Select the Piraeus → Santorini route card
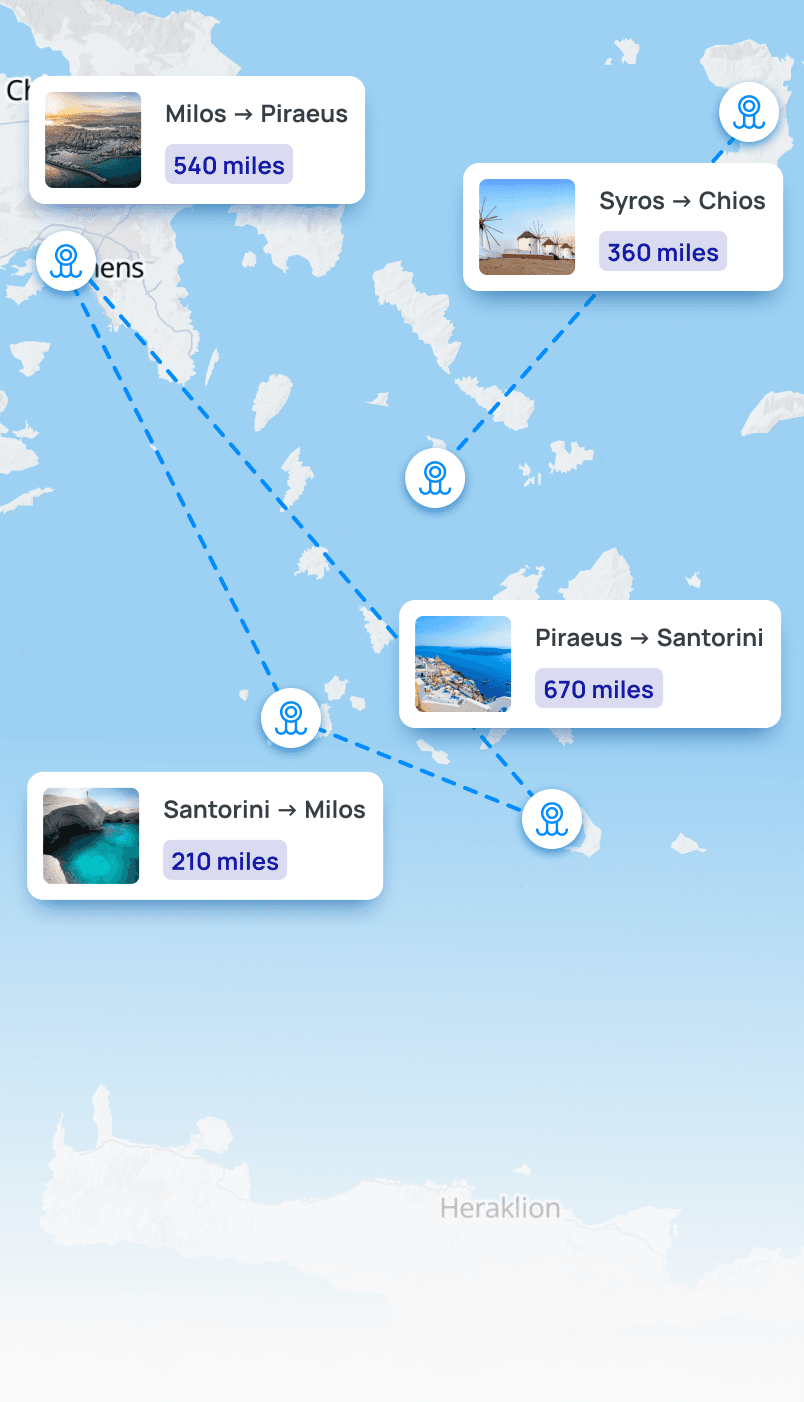 coord(590,664)
